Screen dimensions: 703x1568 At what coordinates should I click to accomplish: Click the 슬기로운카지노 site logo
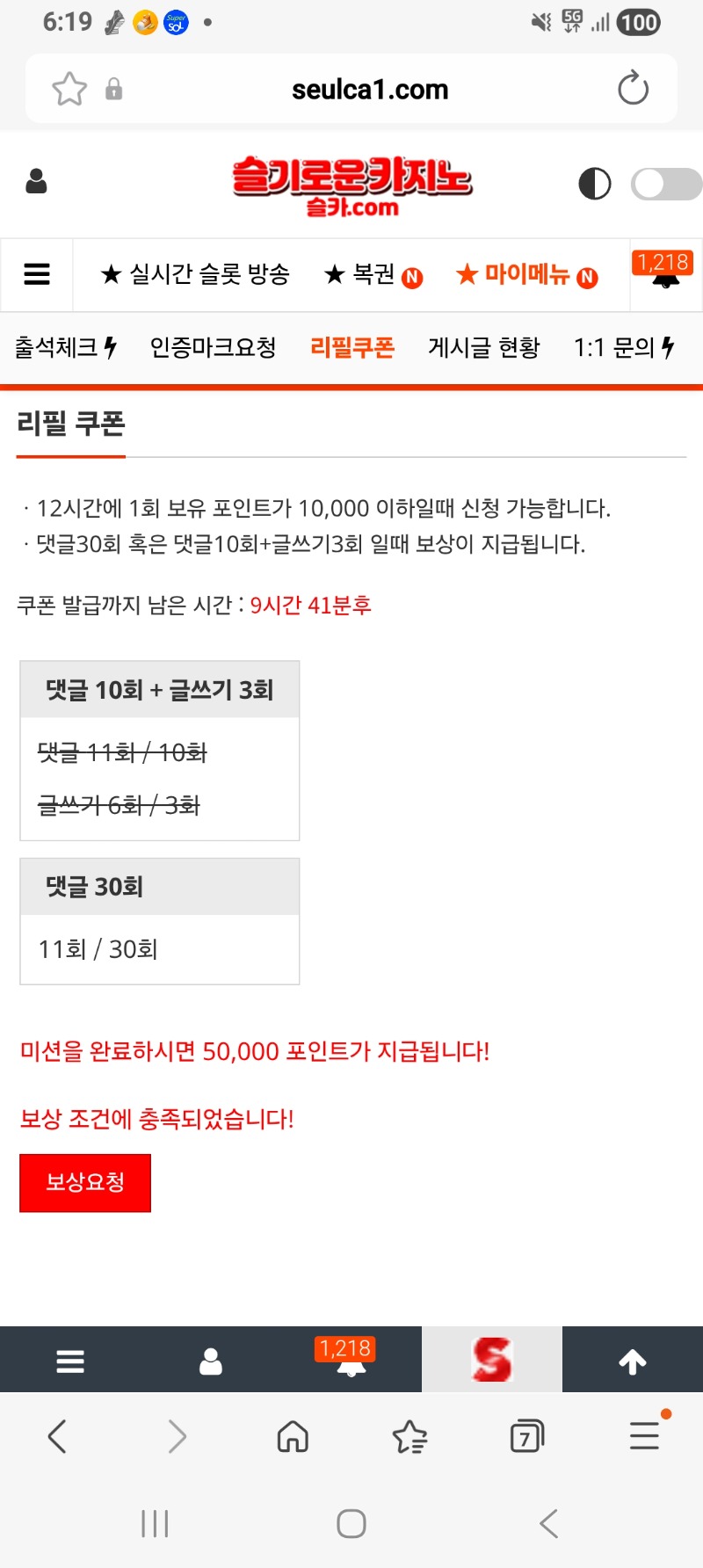point(351,185)
